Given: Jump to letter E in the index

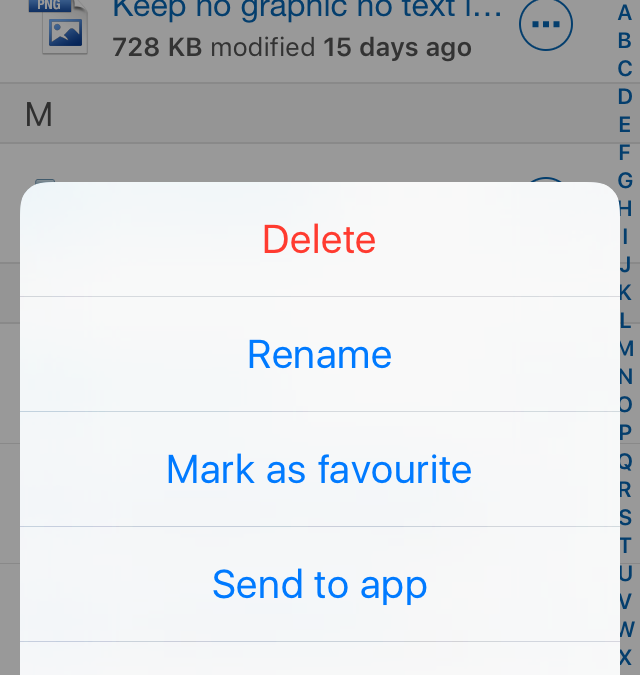Looking at the screenshot, I should click(625, 125).
